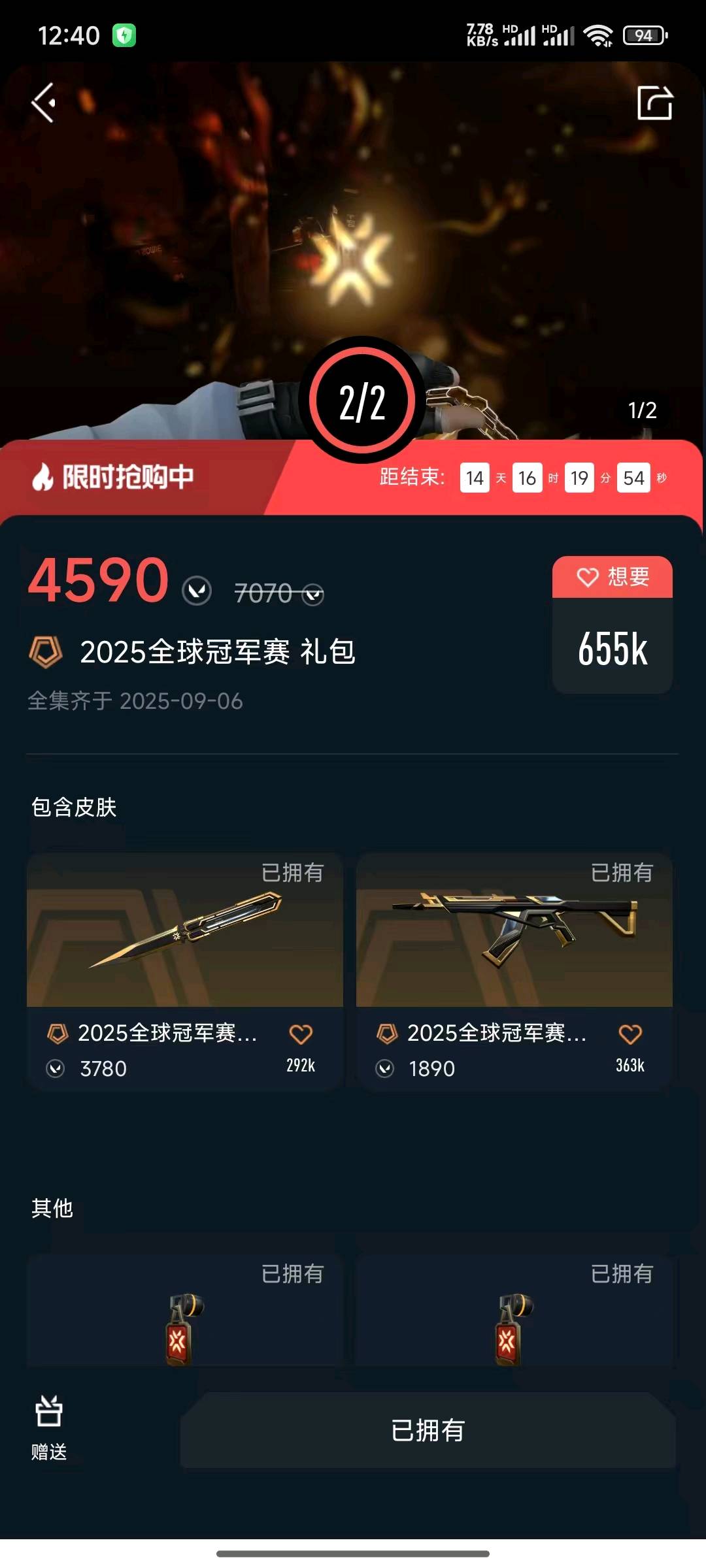This screenshot has width=706, height=1568.
Task: Tap the 想要 wishlist button
Action: pos(613,577)
